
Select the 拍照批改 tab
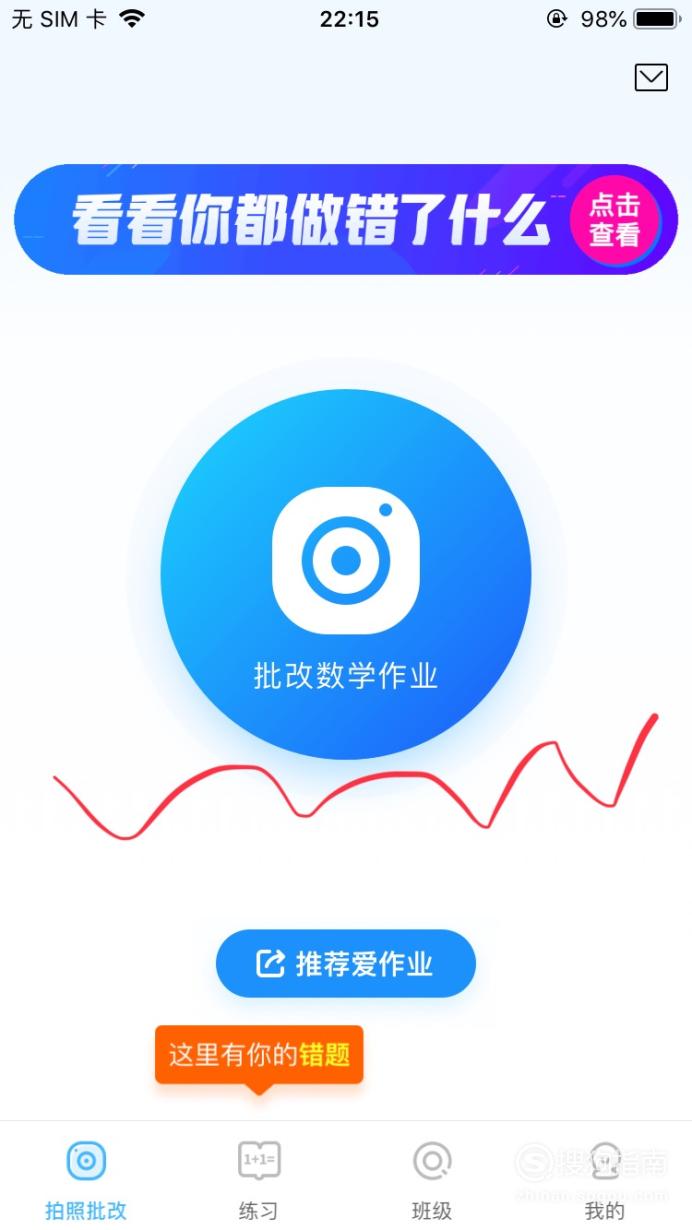[86, 1181]
